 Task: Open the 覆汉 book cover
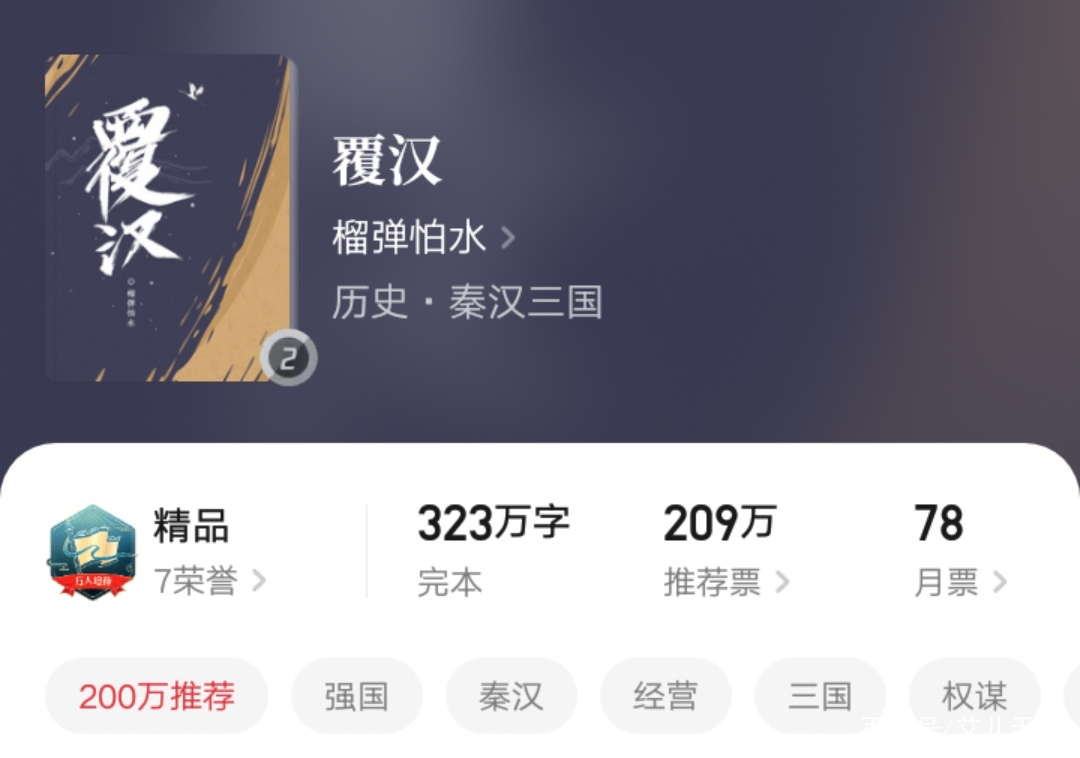point(170,218)
